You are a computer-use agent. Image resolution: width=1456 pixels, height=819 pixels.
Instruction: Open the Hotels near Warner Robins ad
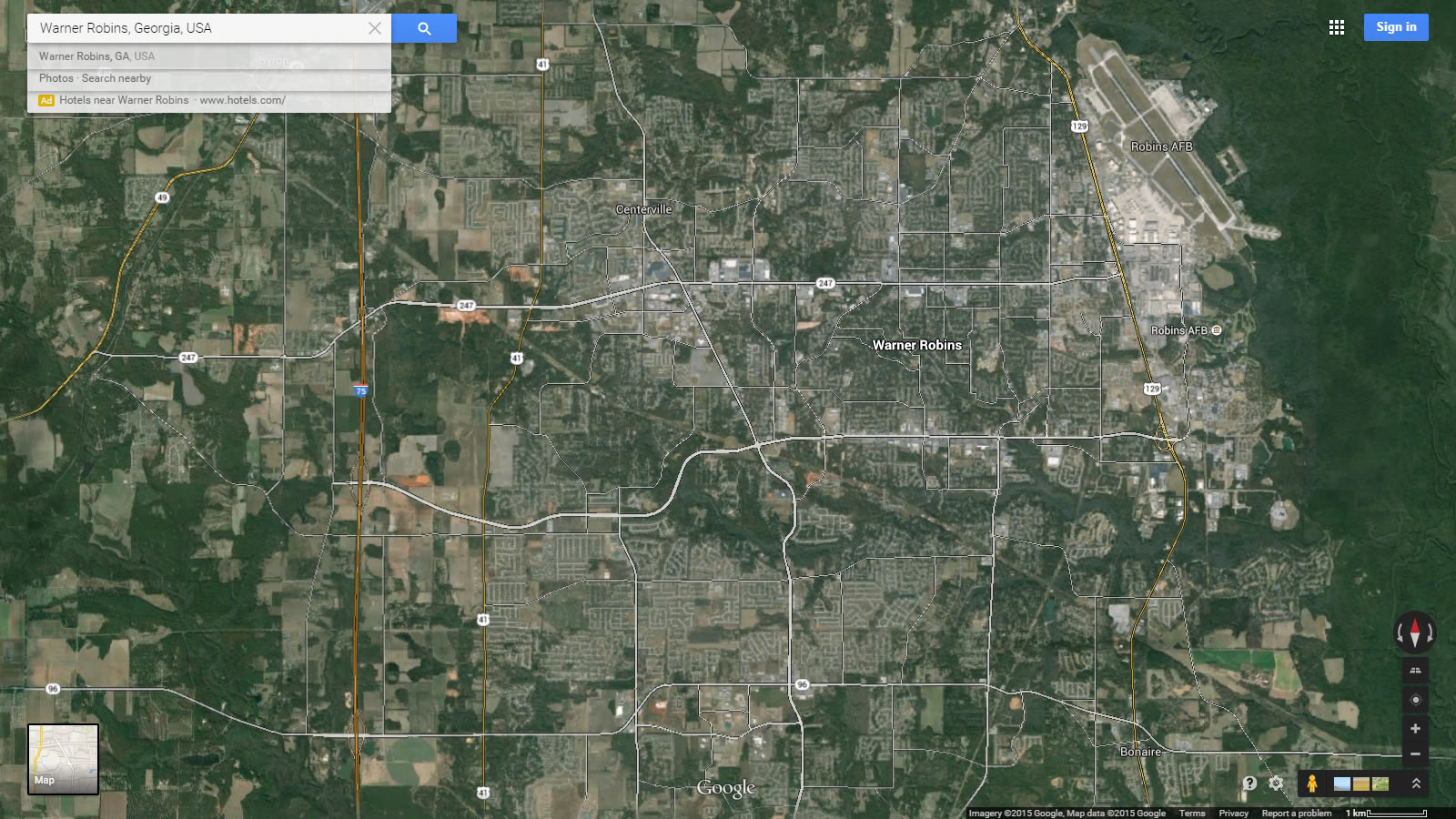pos(124,100)
